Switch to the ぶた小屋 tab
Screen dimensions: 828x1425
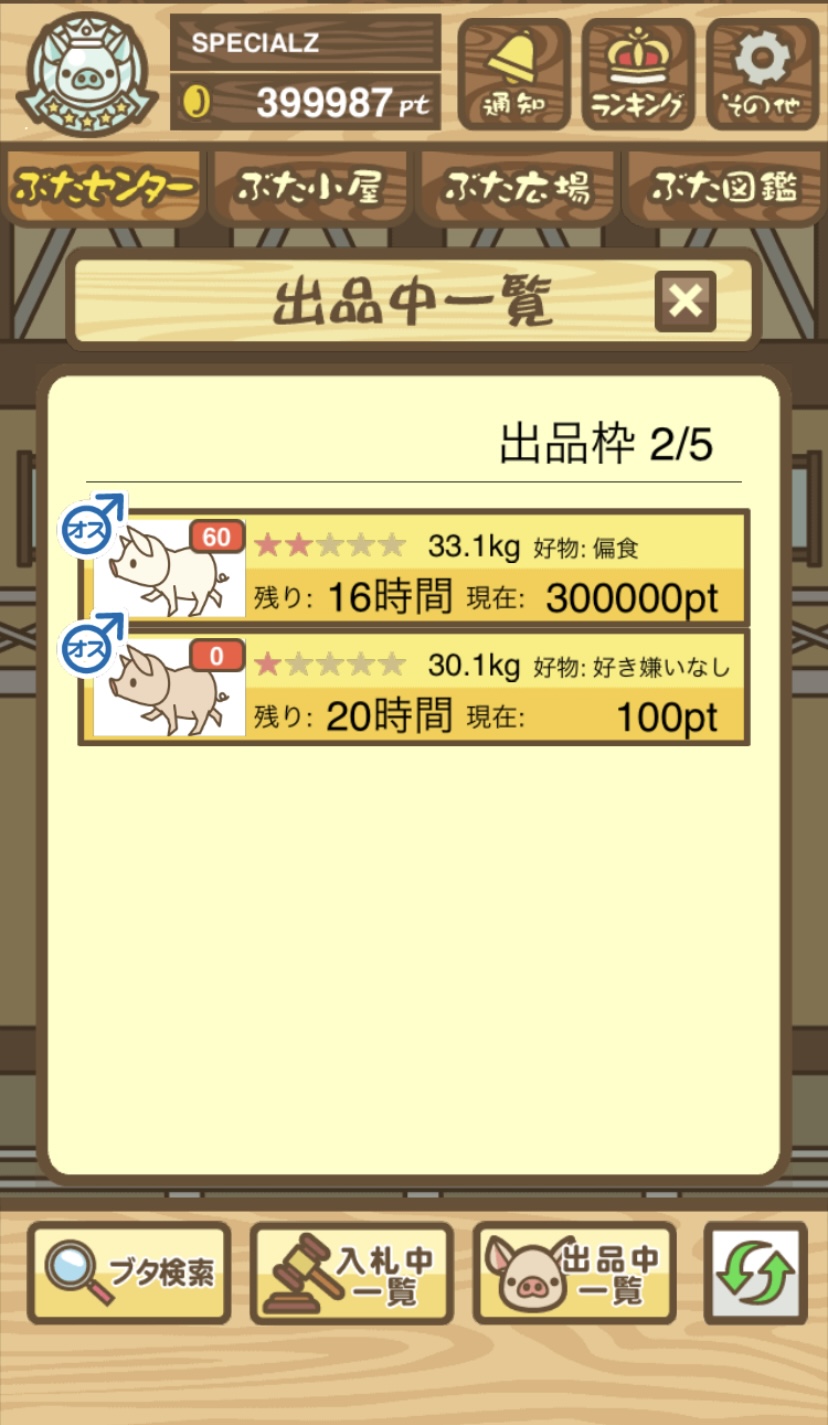point(310,188)
